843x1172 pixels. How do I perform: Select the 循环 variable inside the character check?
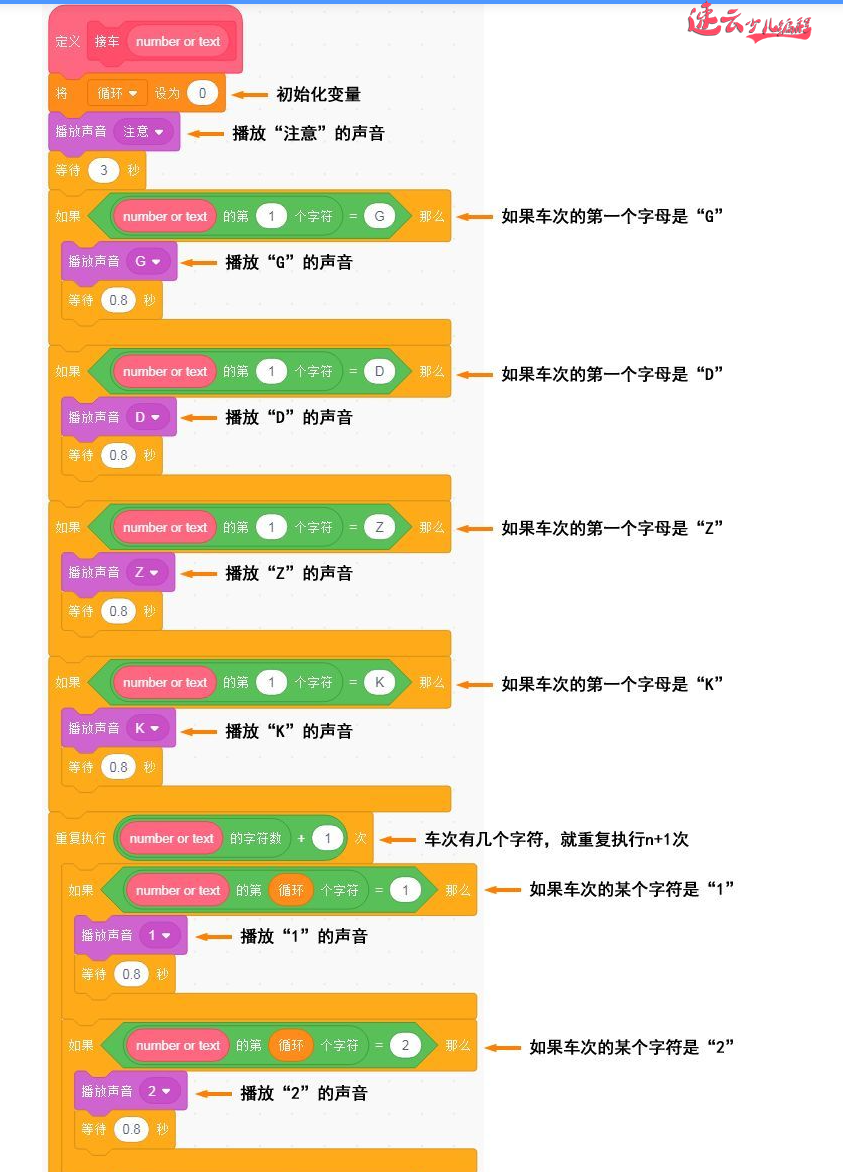[291, 890]
